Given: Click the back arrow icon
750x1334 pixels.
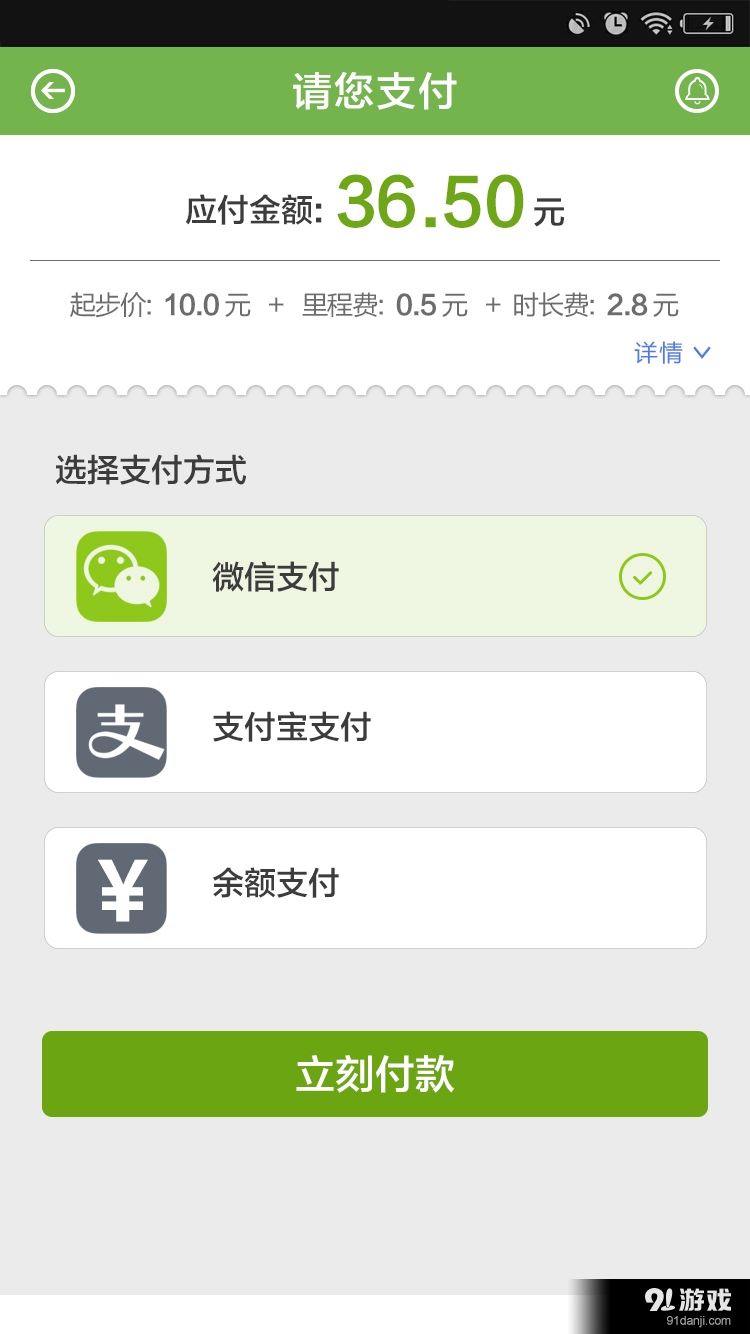Looking at the screenshot, I should (x=52, y=90).
